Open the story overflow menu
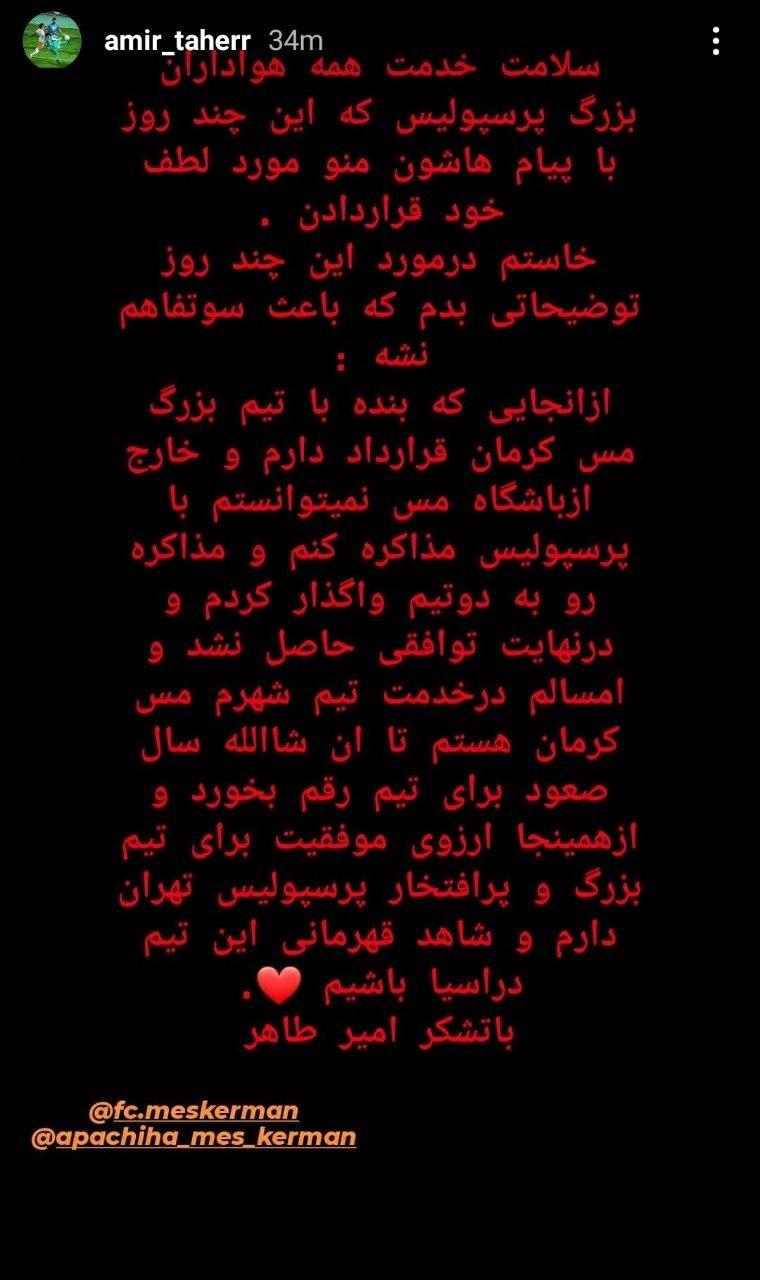 (716, 41)
